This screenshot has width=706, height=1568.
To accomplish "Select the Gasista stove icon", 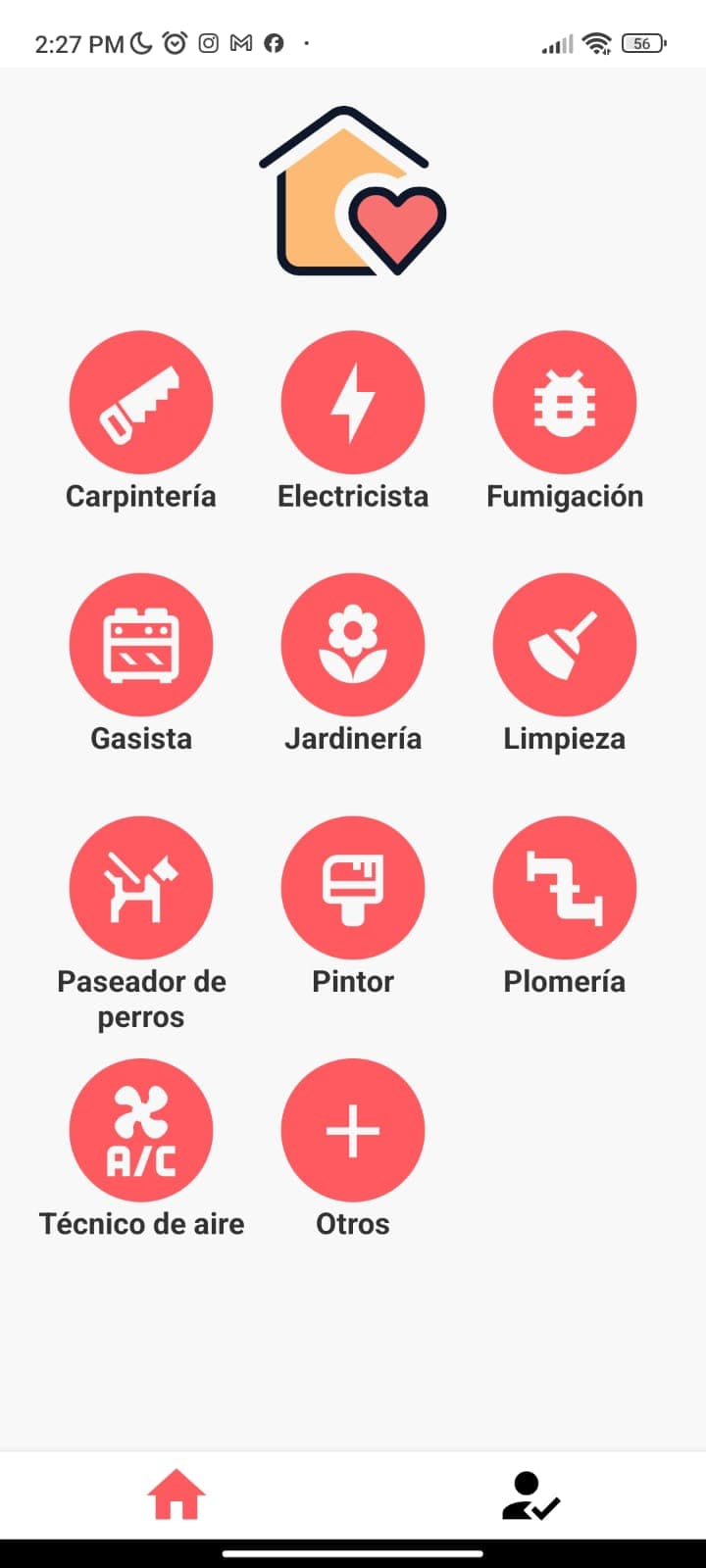I will click(140, 644).
